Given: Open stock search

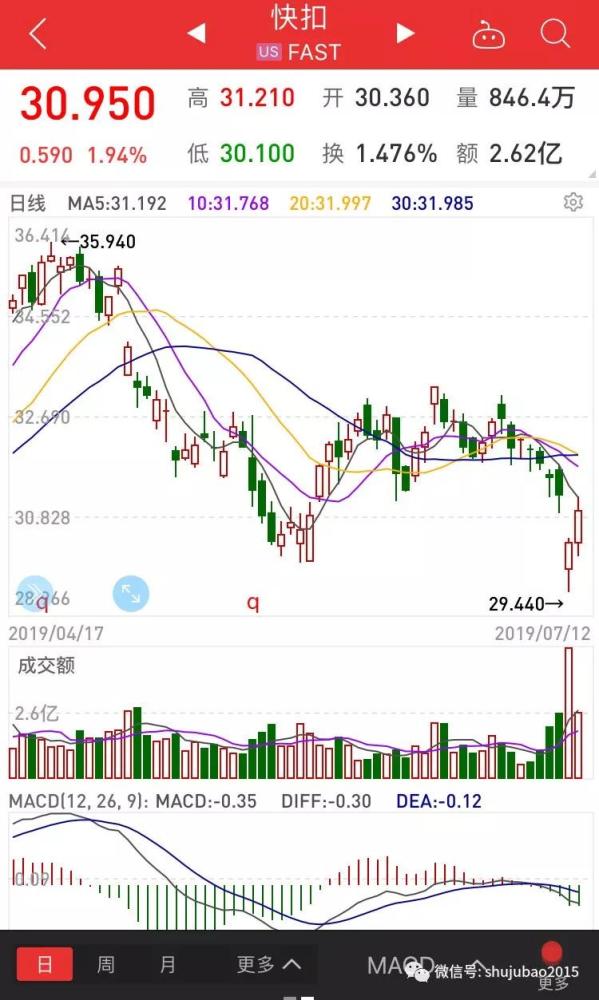Looking at the screenshot, I should click(555, 33).
